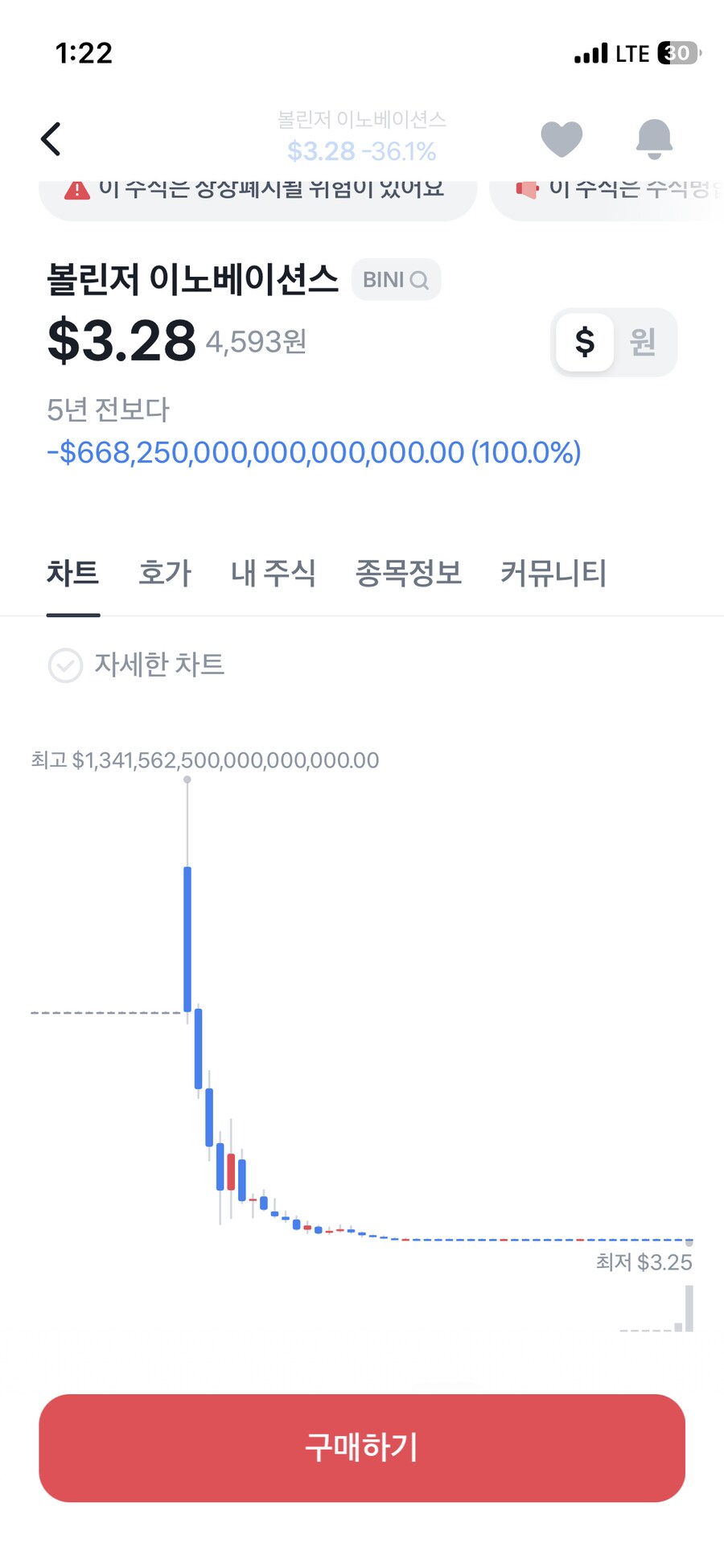
Task: Go to the 커뮤니티 tab
Action: [x=553, y=574]
